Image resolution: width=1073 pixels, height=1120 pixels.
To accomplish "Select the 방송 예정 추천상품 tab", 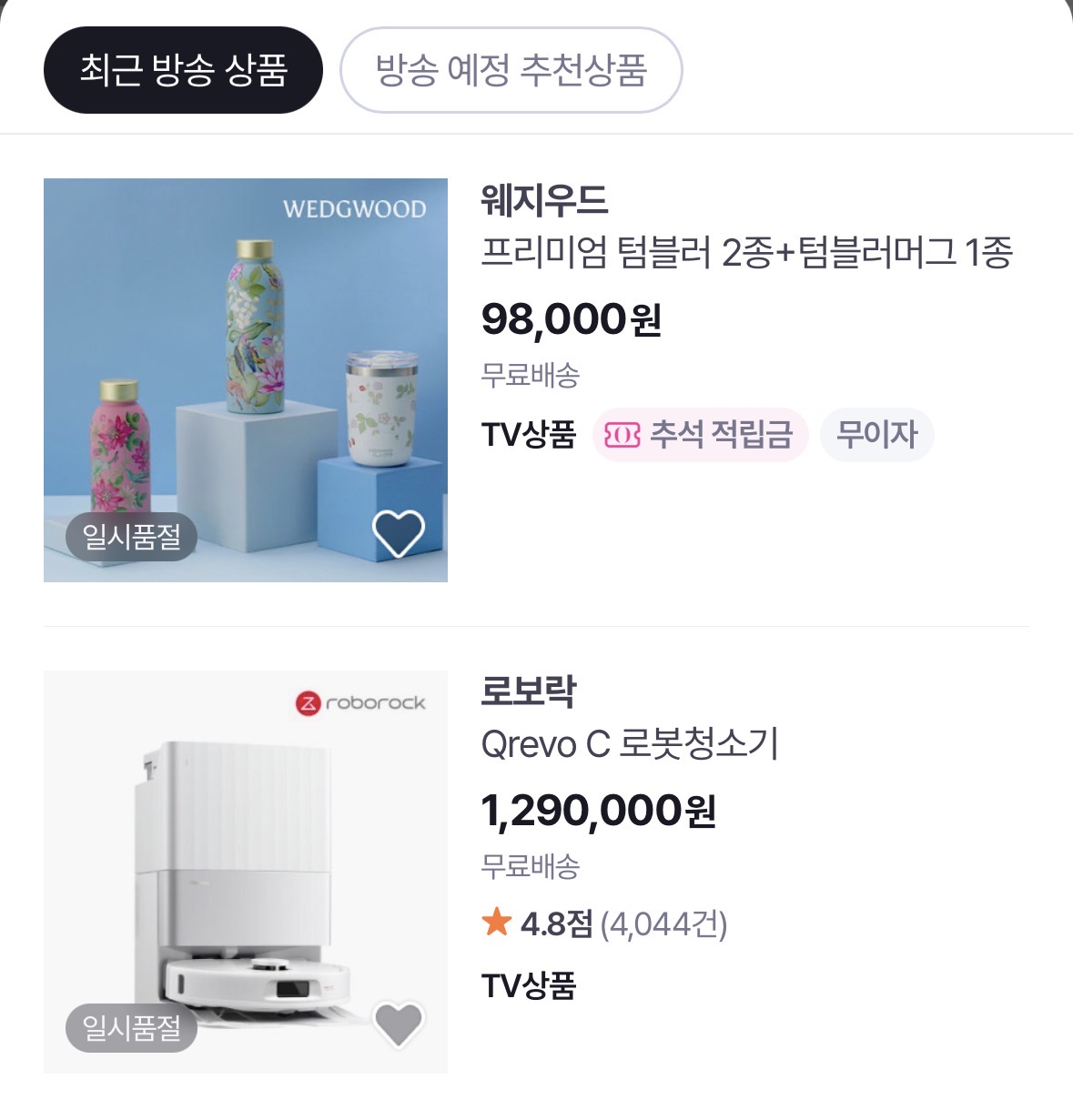I will point(511,70).
